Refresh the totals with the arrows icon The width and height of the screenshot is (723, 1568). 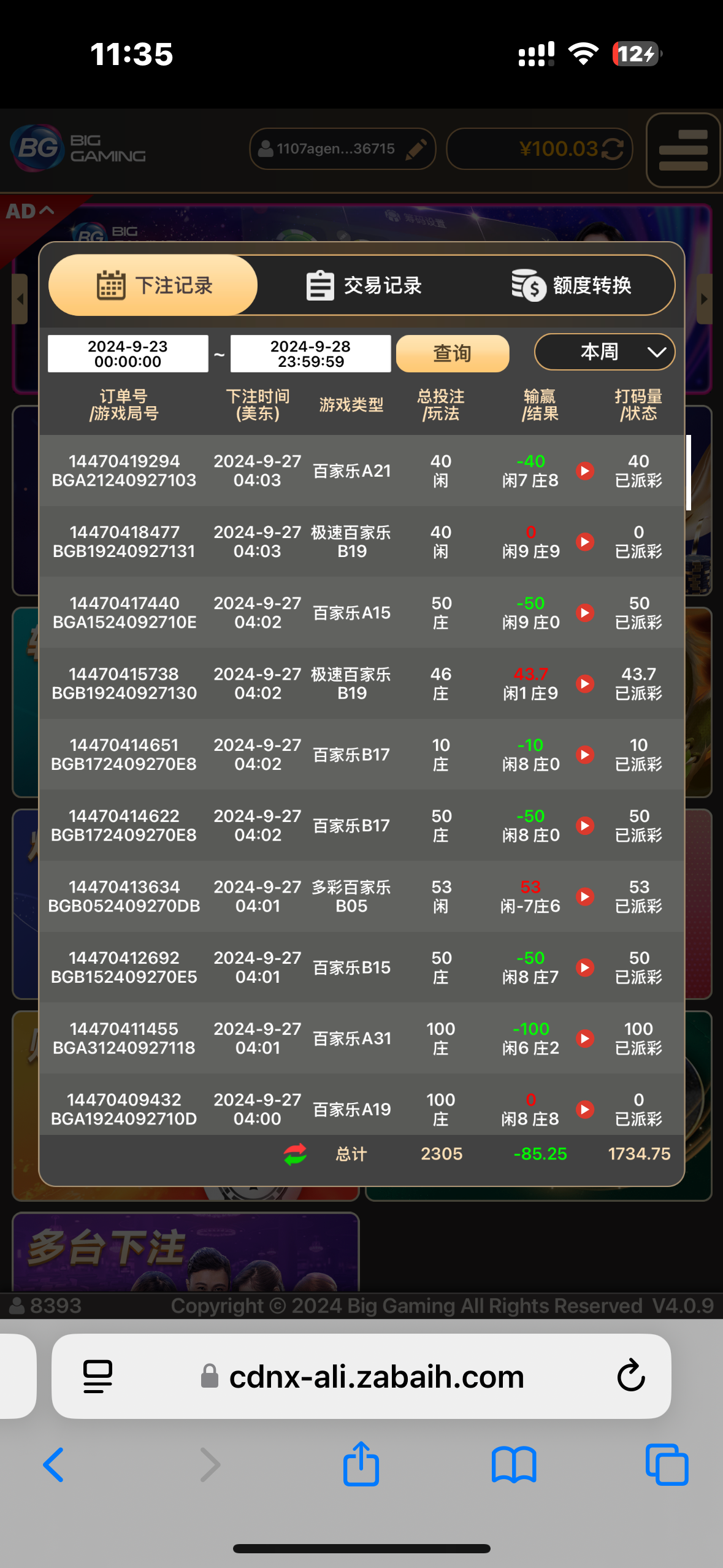pos(295,1154)
